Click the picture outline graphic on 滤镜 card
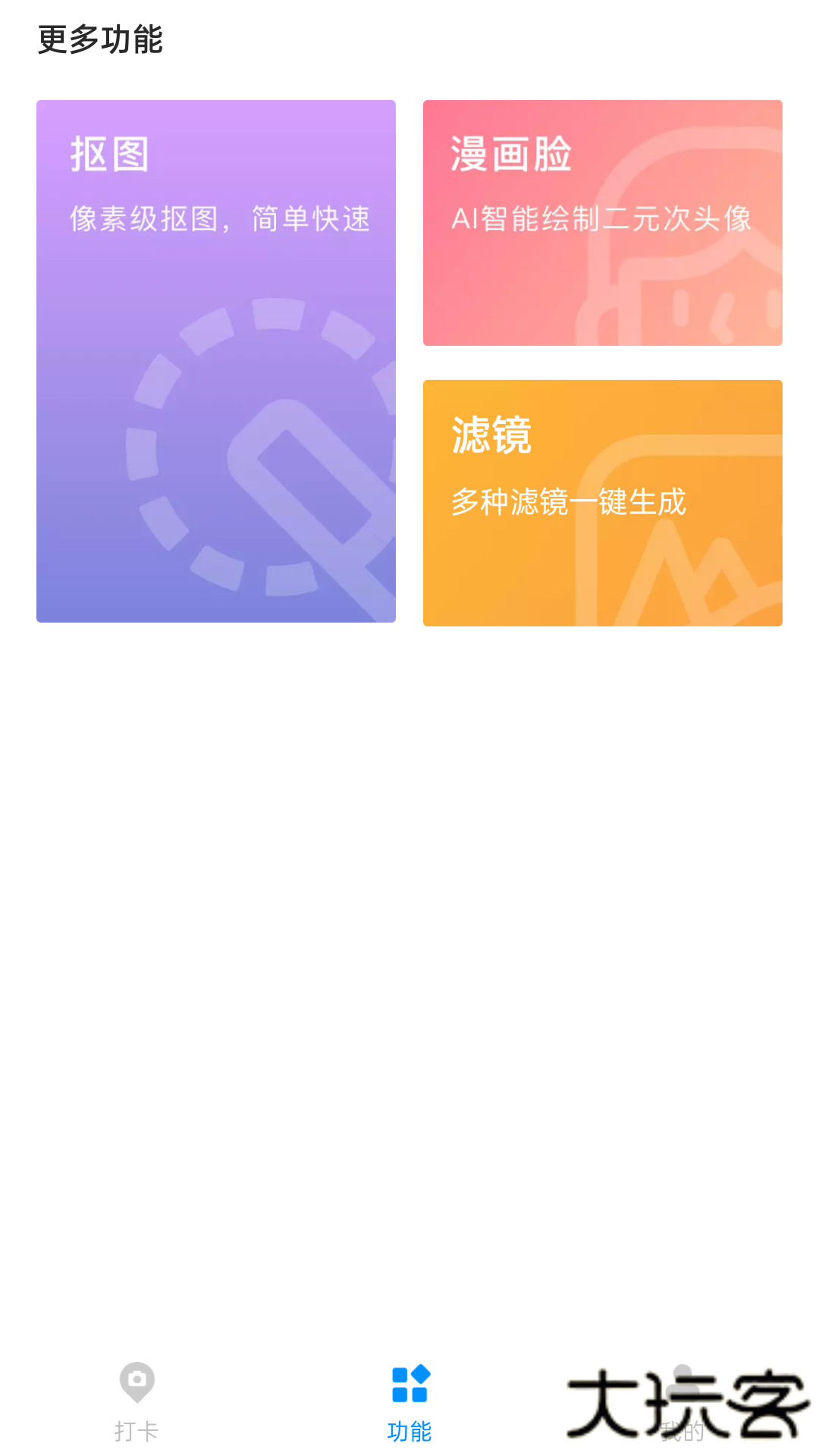Viewport: 819px width, 1456px height. tap(682, 561)
